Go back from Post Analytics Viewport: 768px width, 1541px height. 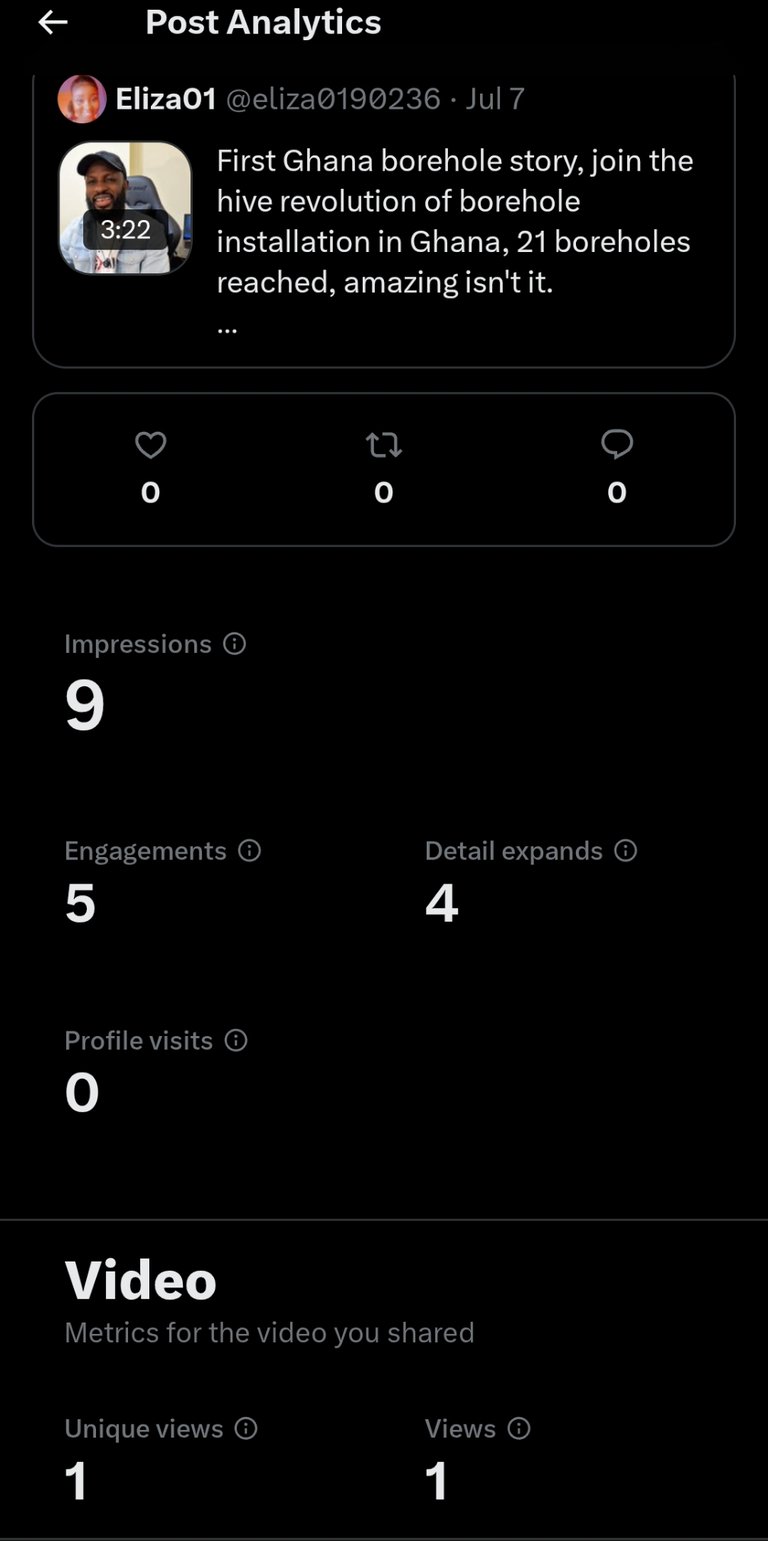pyautogui.click(x=52, y=22)
